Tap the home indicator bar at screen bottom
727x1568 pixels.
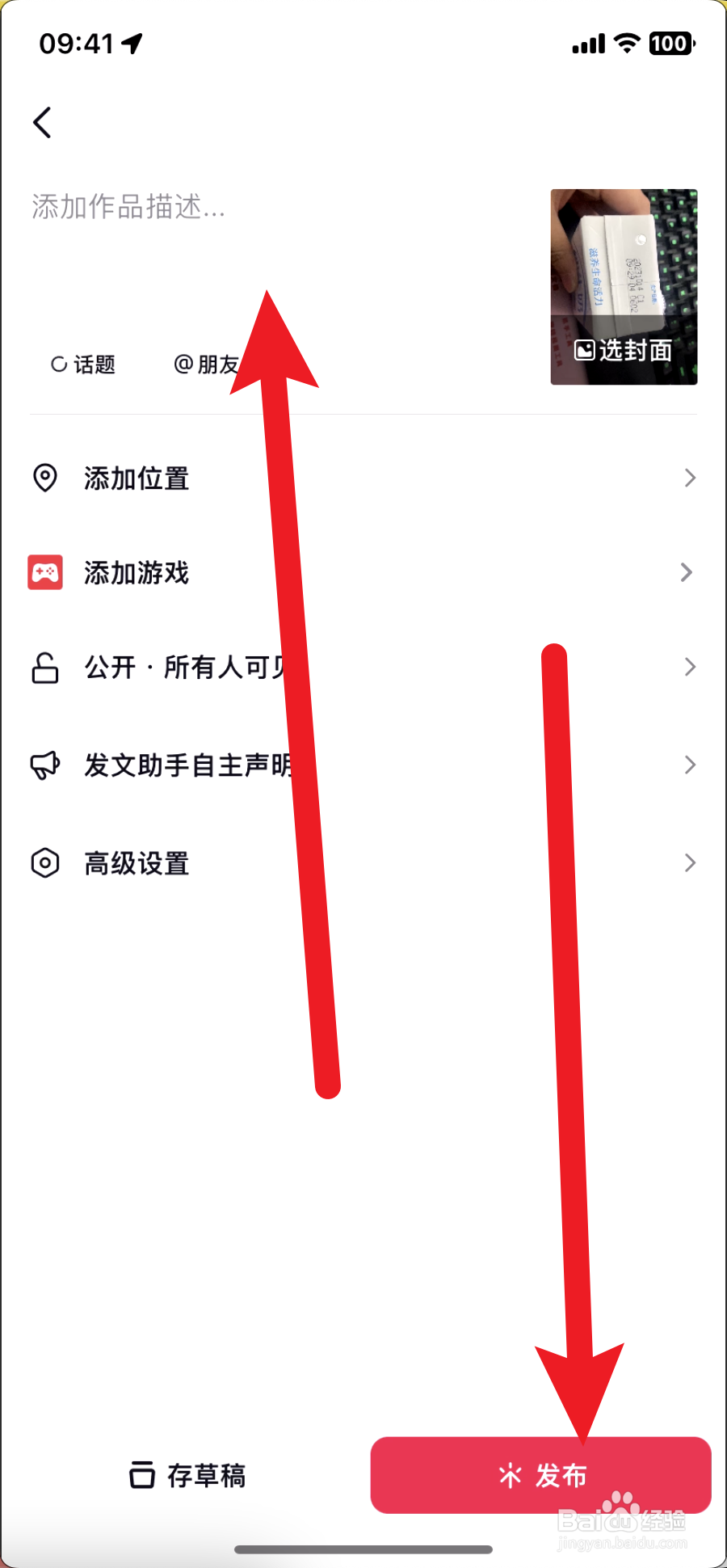click(363, 1548)
